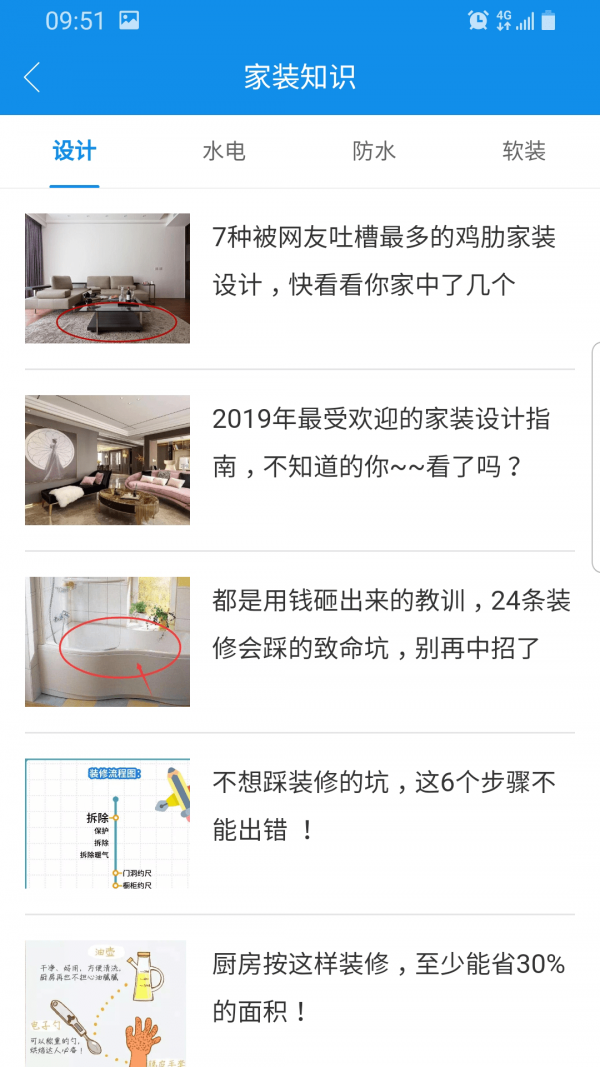
Task: View article on 6个步骤不能出错
Action: [383, 805]
